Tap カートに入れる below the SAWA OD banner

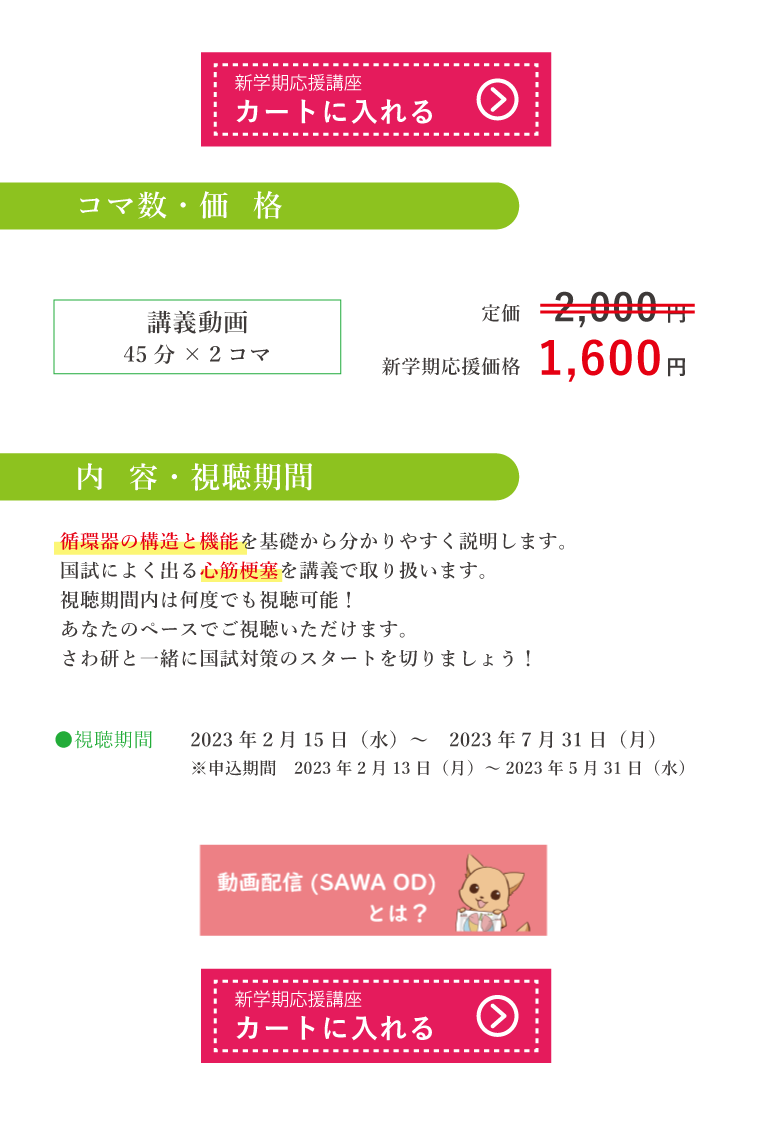(375, 1015)
